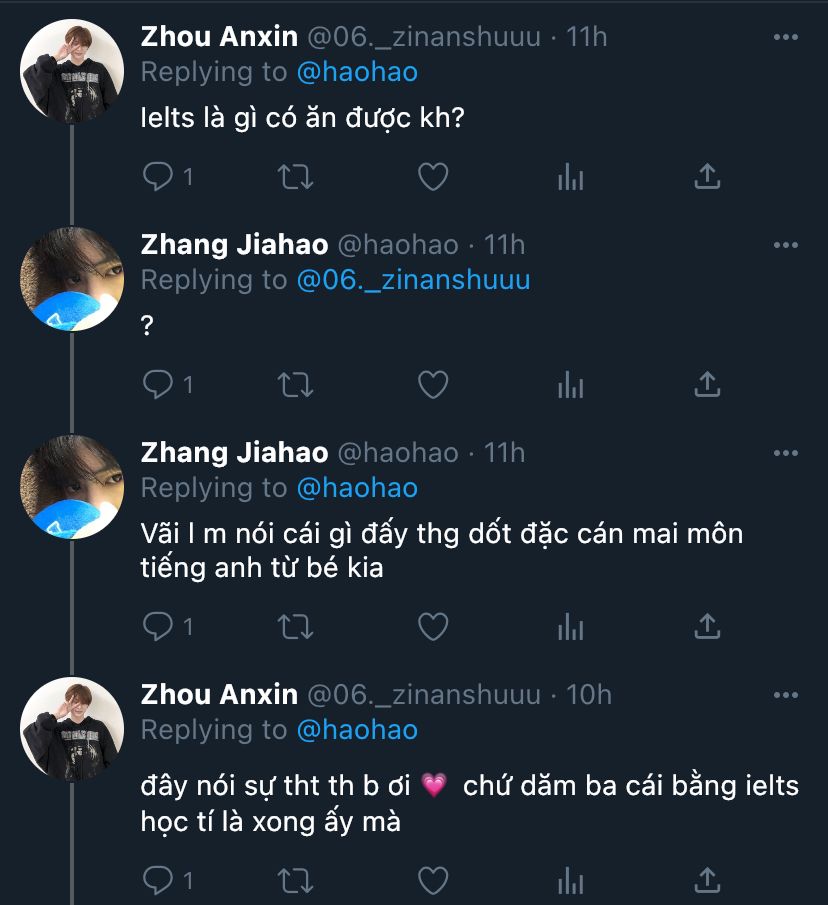
Task: Open @06._zinanshuuu mention link in Zhang Jiahao's reply
Action: [x=413, y=280]
